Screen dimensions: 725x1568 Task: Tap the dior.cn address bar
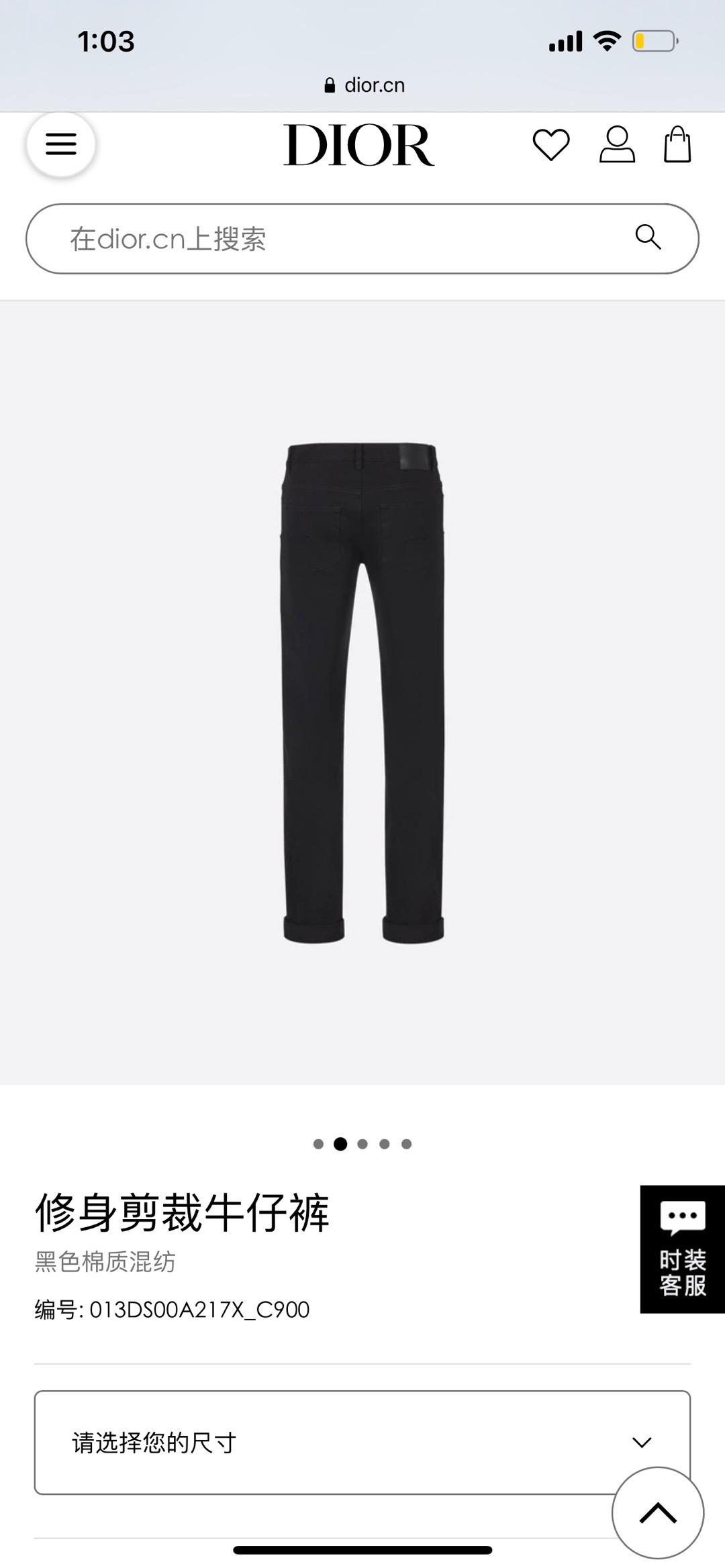click(x=365, y=85)
